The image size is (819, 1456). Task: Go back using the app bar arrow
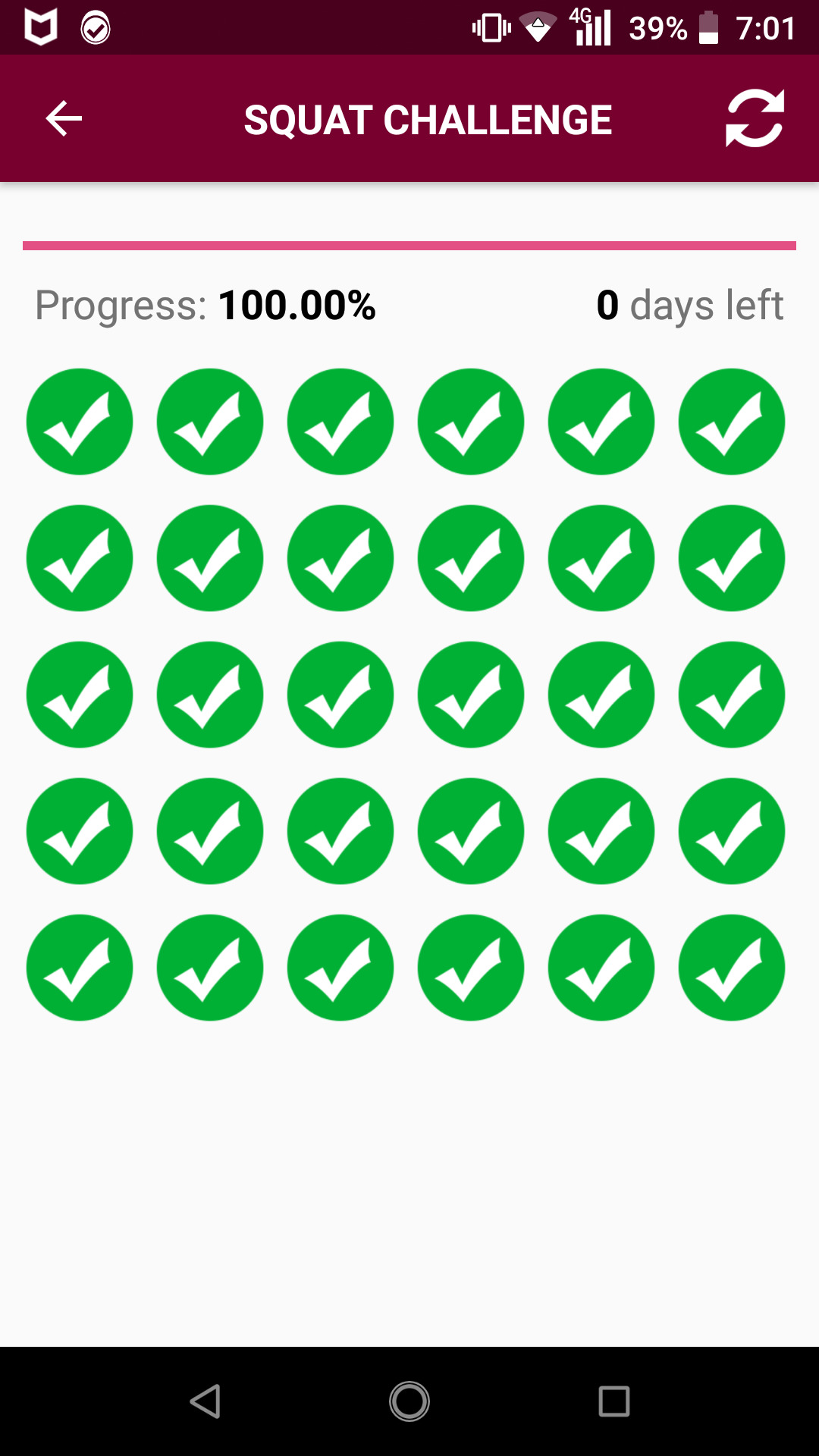[64, 119]
